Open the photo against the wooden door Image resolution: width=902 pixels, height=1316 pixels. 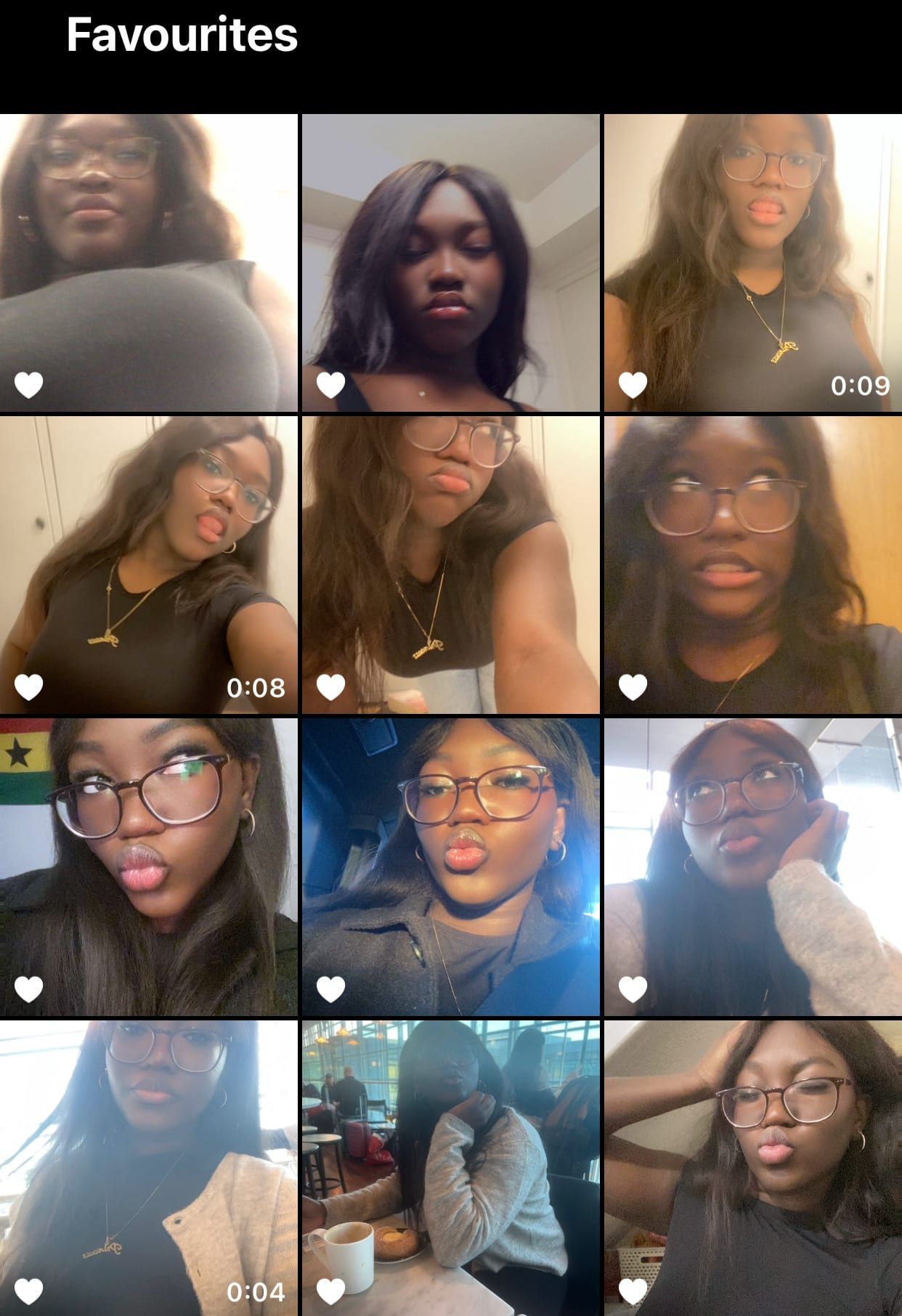click(x=752, y=565)
